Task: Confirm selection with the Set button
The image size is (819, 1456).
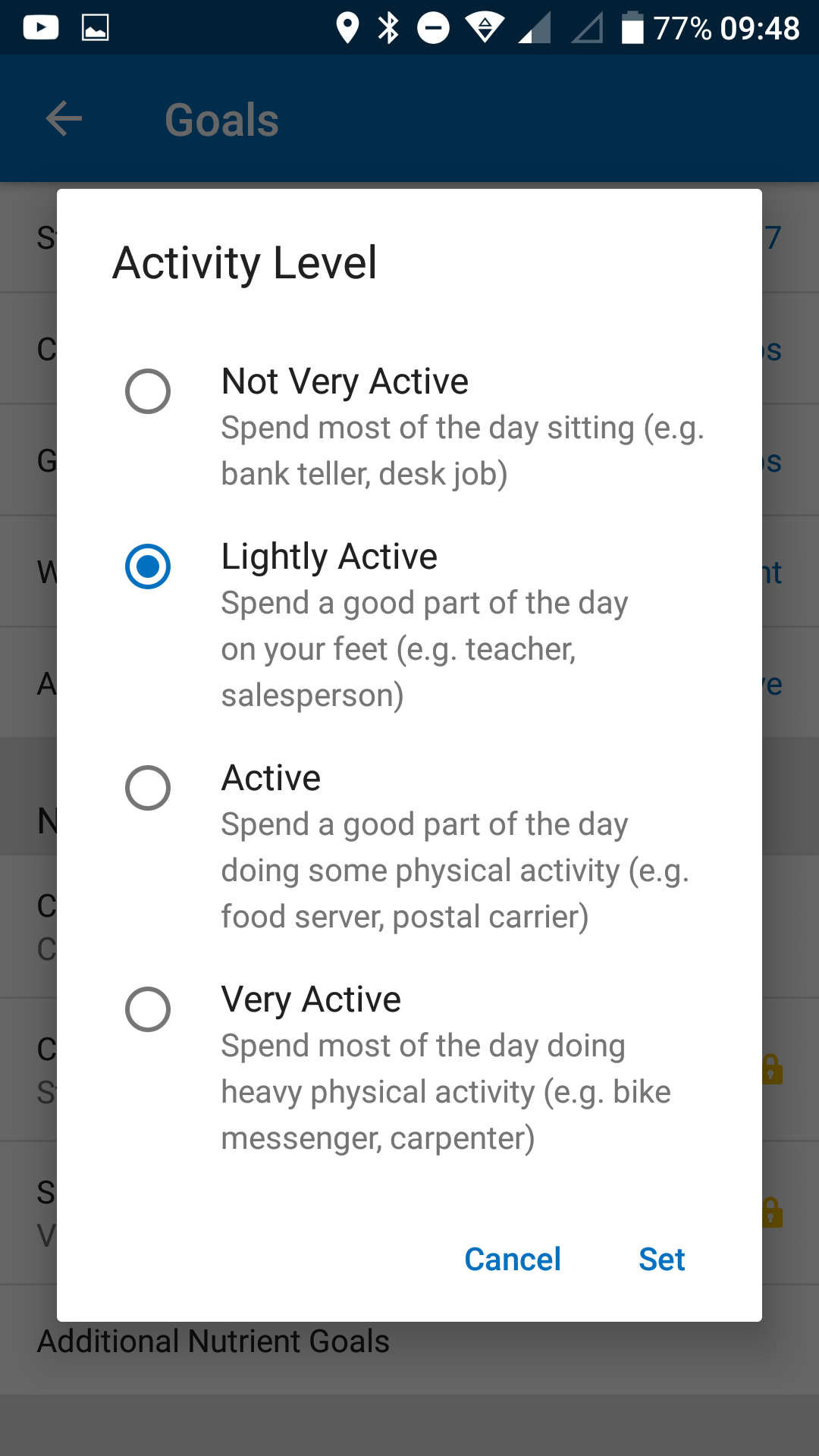Action: (x=661, y=1260)
